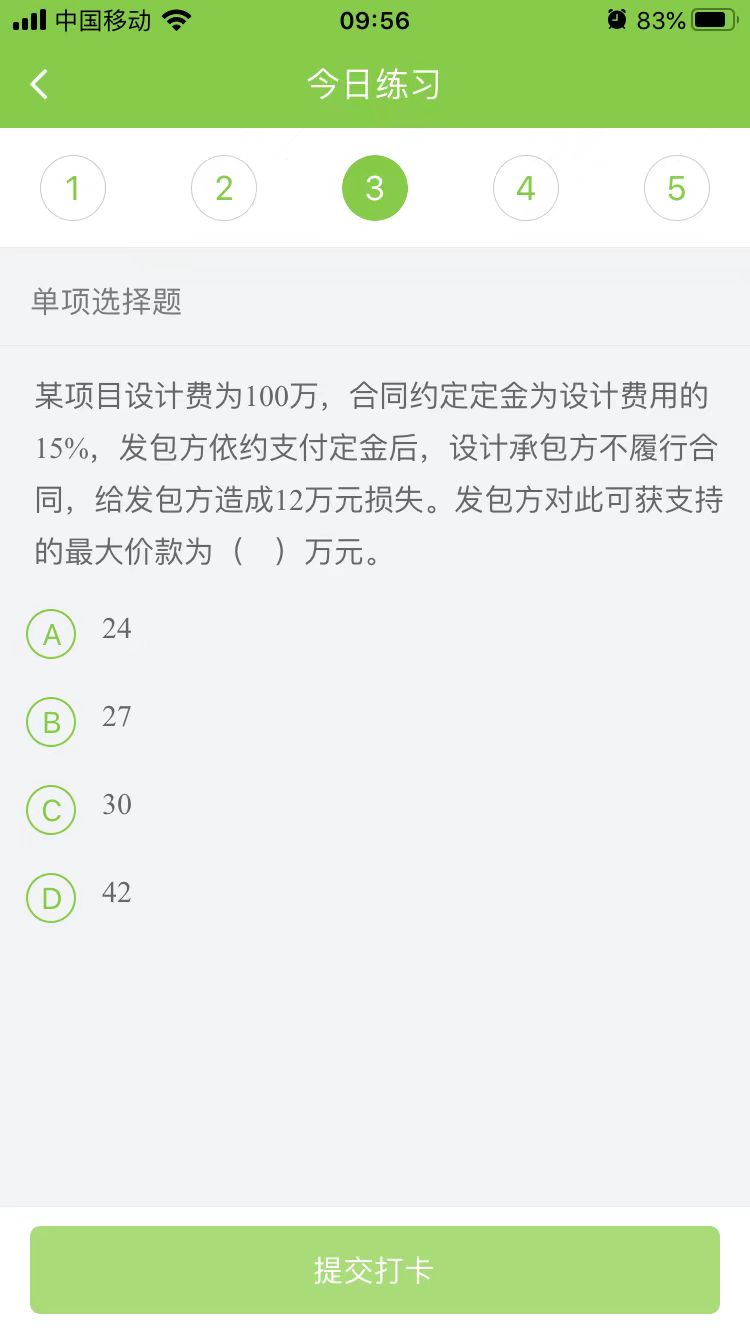
Task: Tap the current question 3 indicator
Action: click(x=375, y=188)
